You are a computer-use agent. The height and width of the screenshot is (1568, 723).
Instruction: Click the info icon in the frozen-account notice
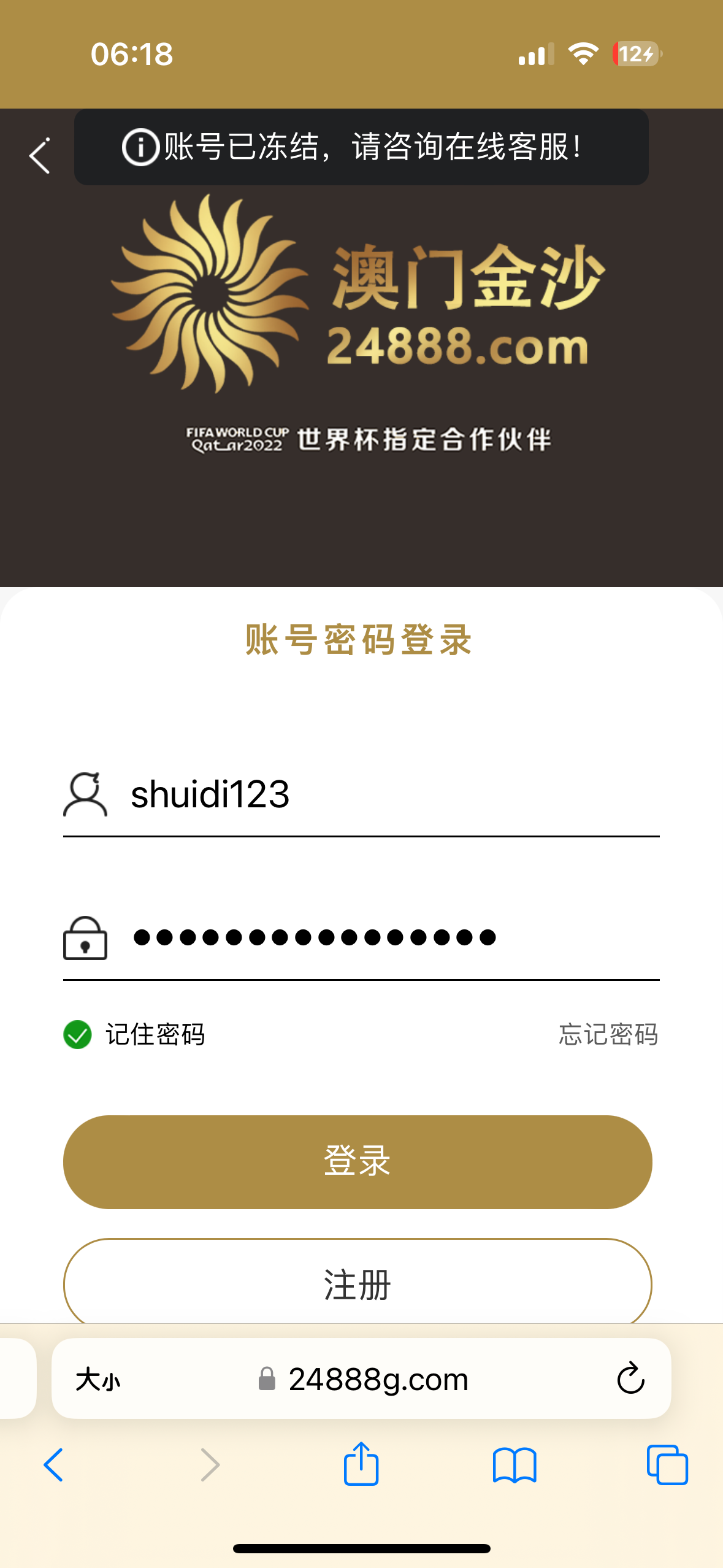pyautogui.click(x=140, y=147)
